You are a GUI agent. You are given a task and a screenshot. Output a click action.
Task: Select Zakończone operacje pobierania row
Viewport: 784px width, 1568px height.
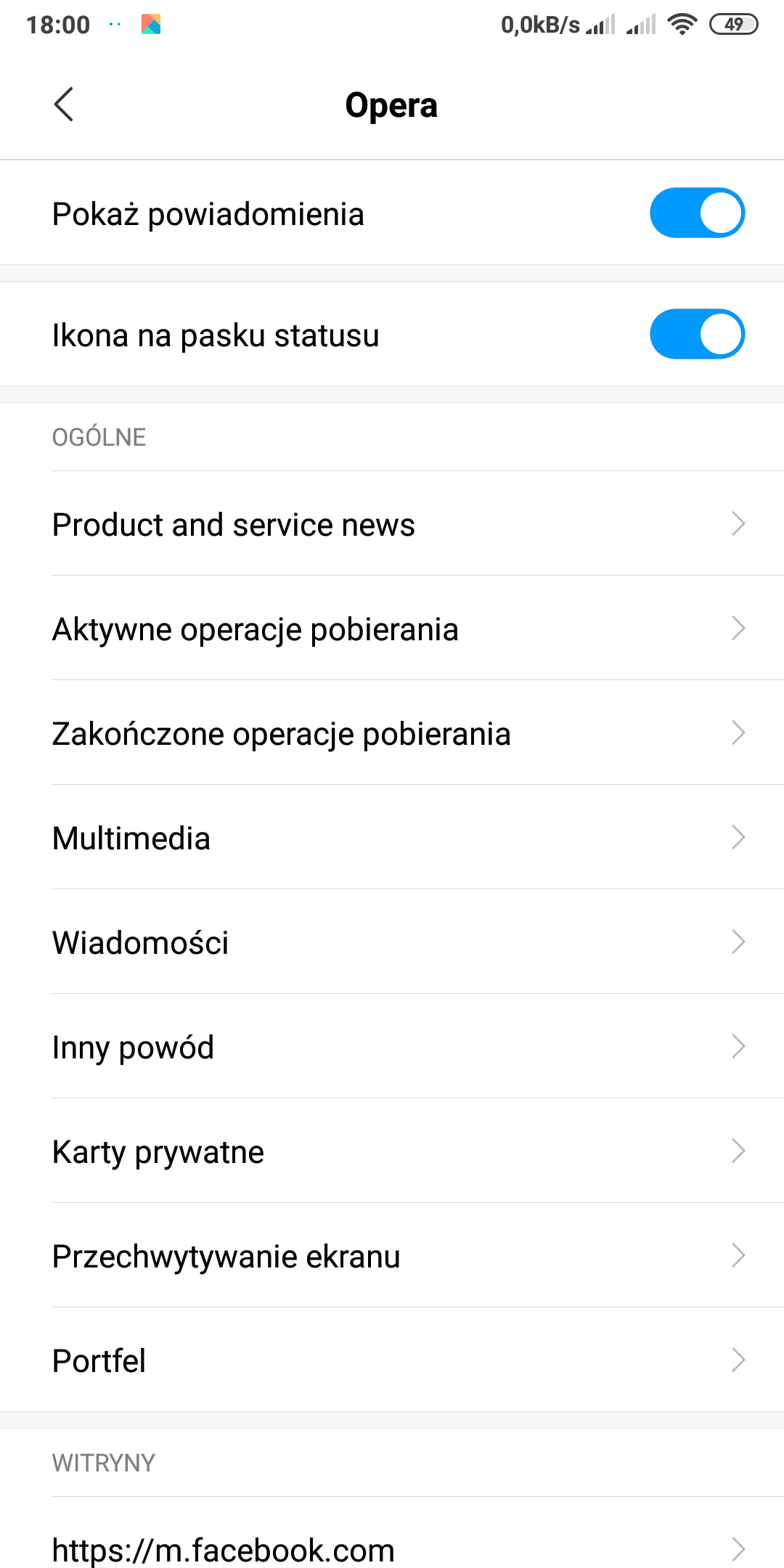click(x=392, y=733)
